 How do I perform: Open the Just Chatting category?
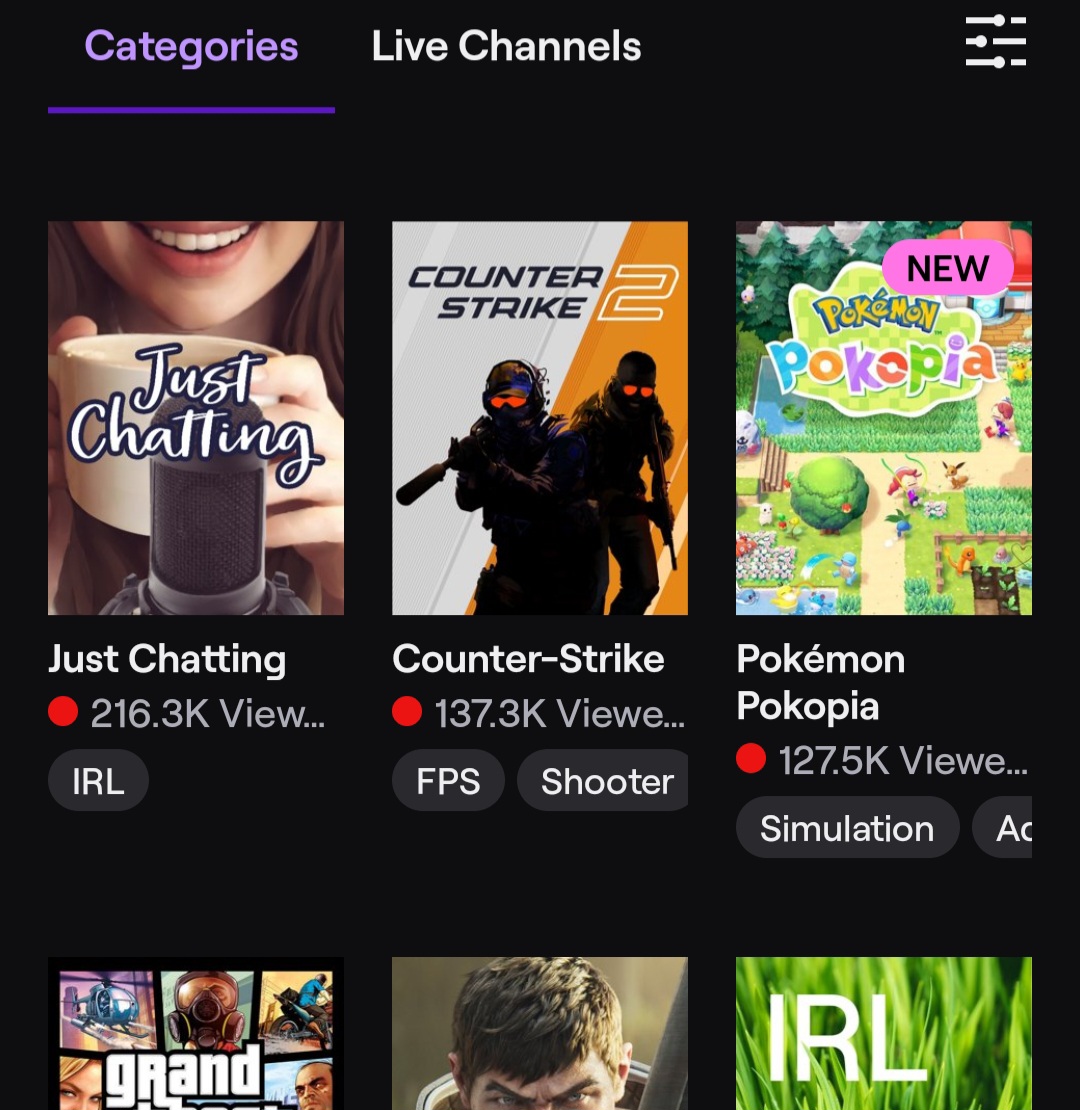[196, 418]
